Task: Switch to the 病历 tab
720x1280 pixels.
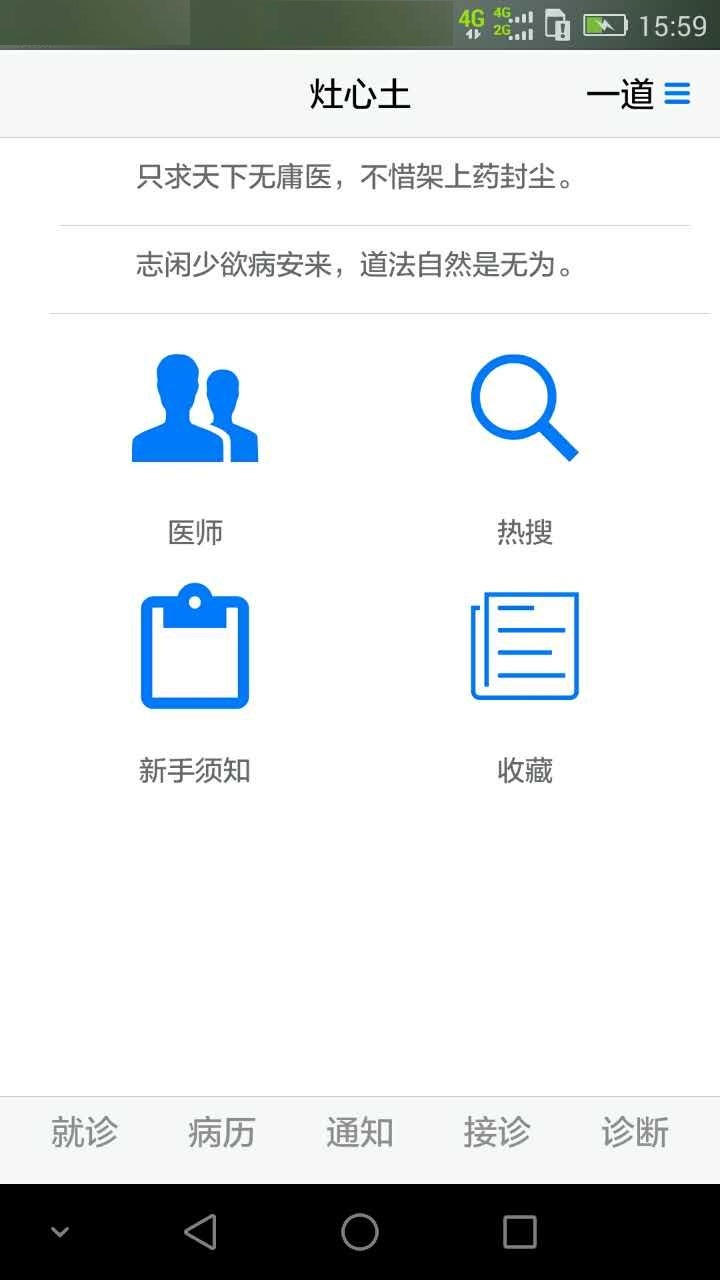Action: point(221,1132)
